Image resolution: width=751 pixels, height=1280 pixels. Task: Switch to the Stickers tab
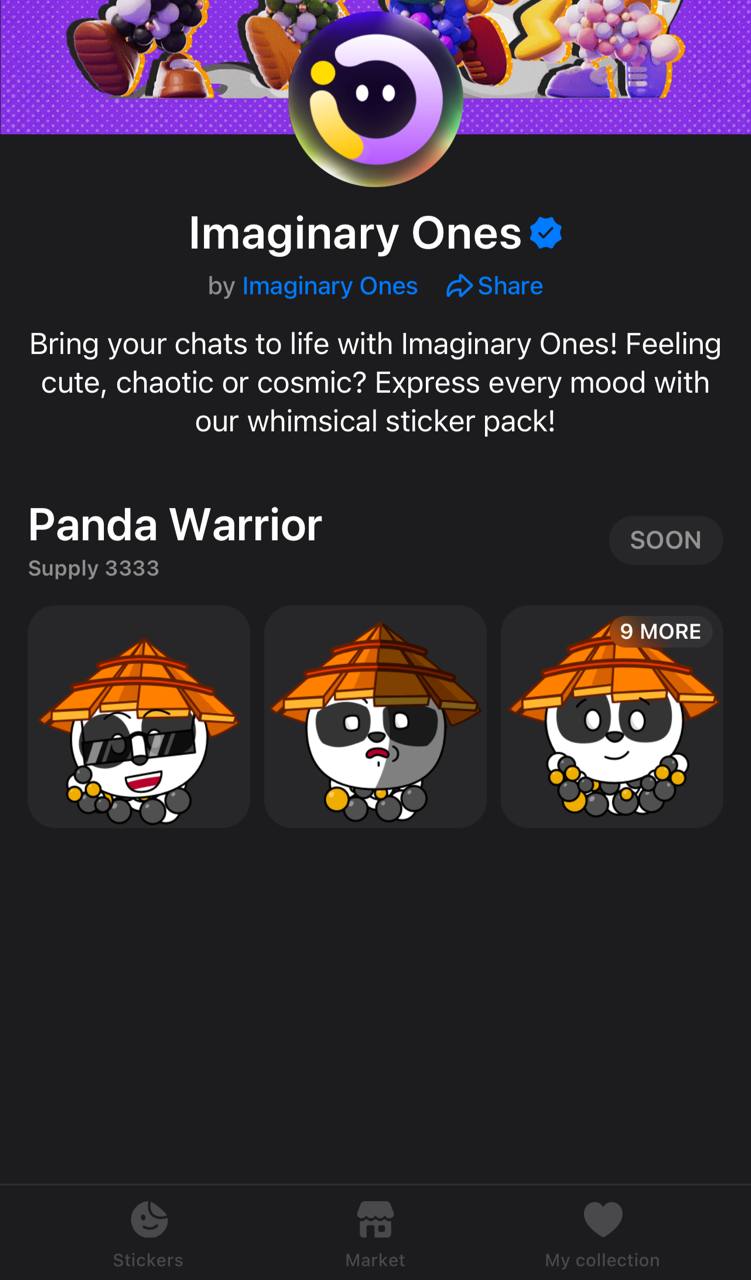[148, 1234]
